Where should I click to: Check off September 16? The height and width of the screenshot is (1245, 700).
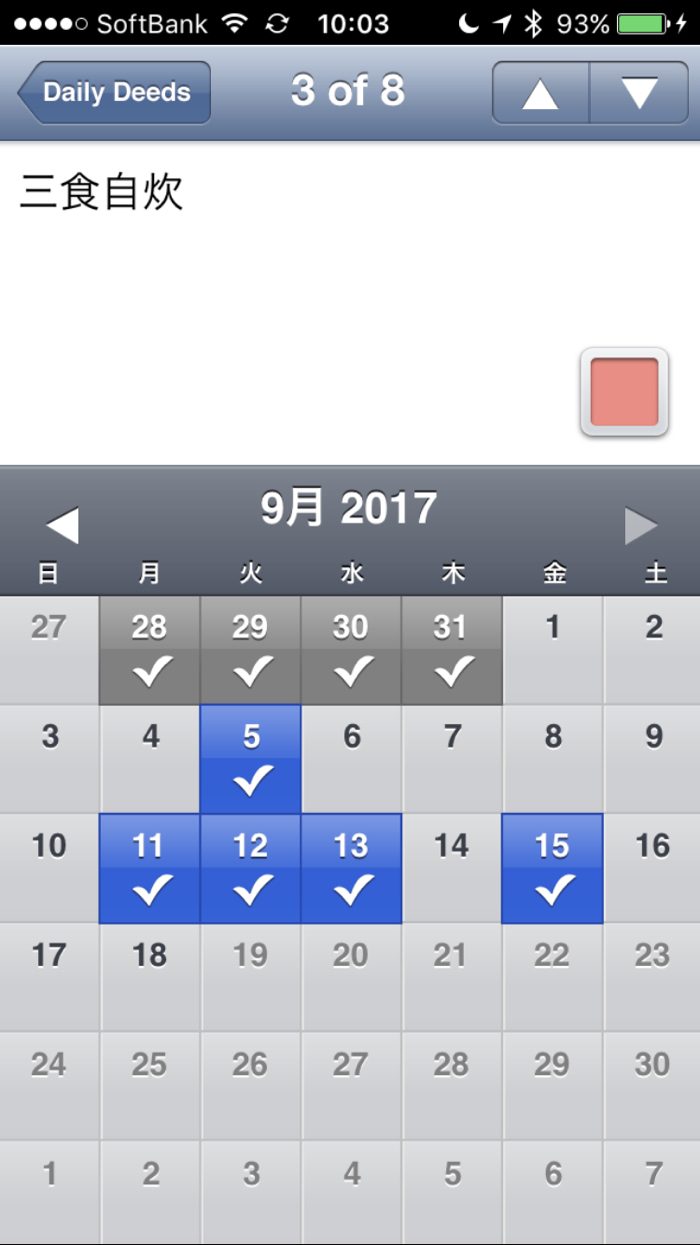point(652,868)
